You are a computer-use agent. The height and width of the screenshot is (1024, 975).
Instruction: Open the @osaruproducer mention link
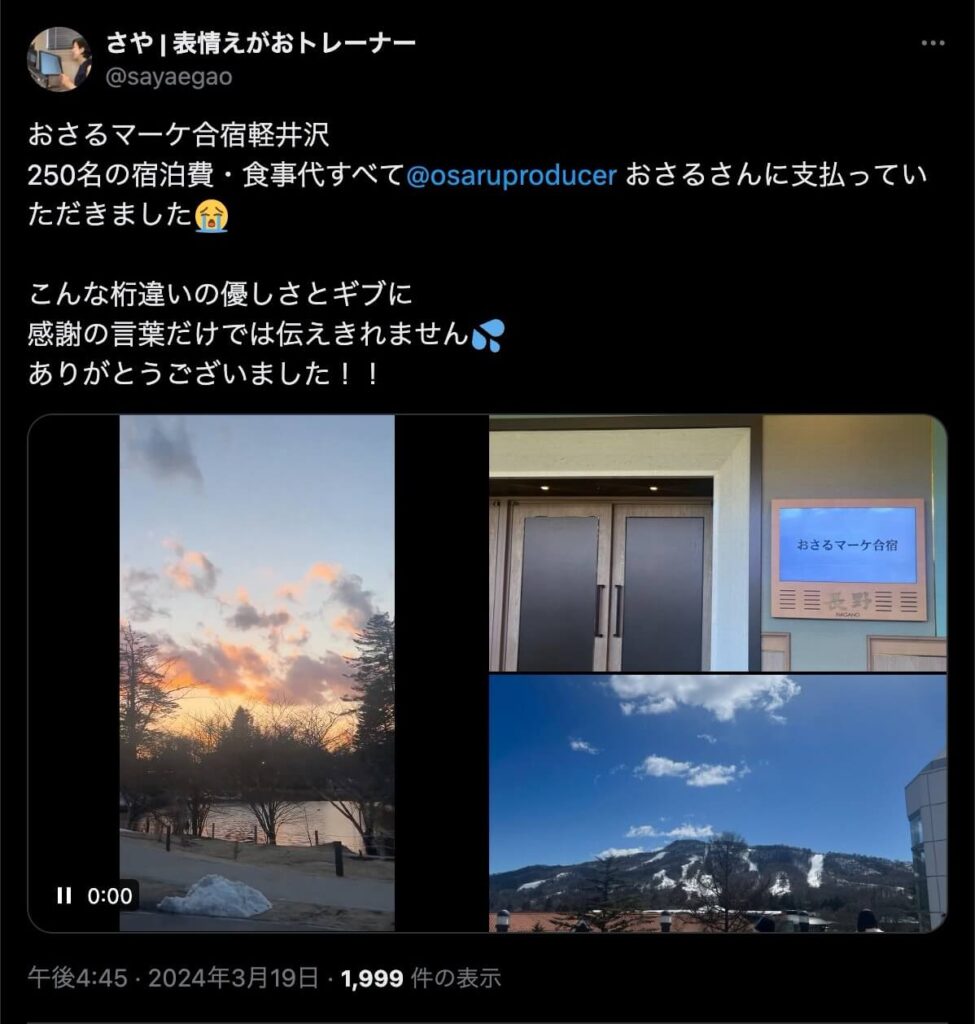point(511,176)
